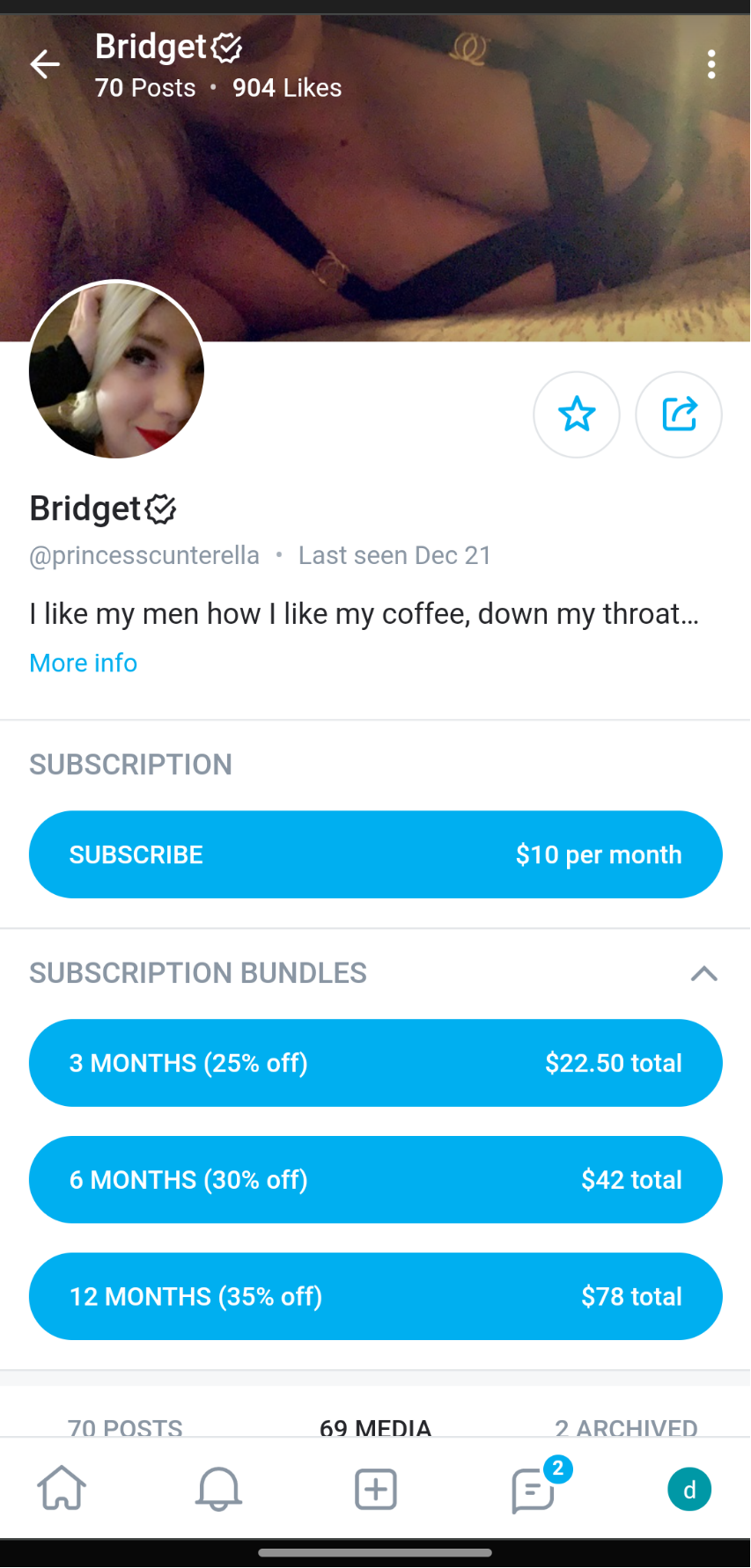Add Bridget to favorites with star
This screenshot has height=1568, width=751.
(577, 414)
